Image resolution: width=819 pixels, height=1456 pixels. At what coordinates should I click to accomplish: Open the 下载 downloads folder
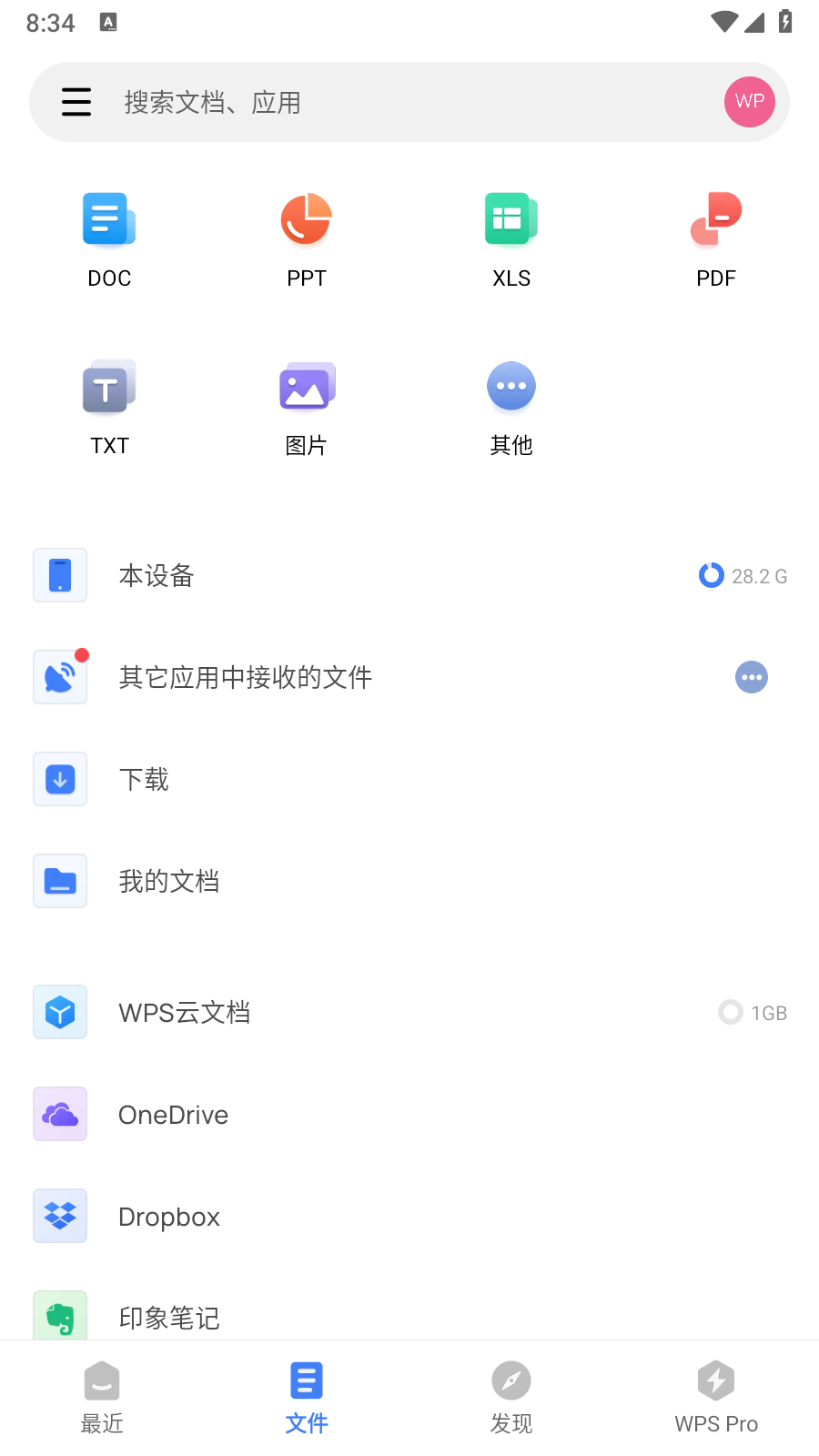(x=143, y=779)
